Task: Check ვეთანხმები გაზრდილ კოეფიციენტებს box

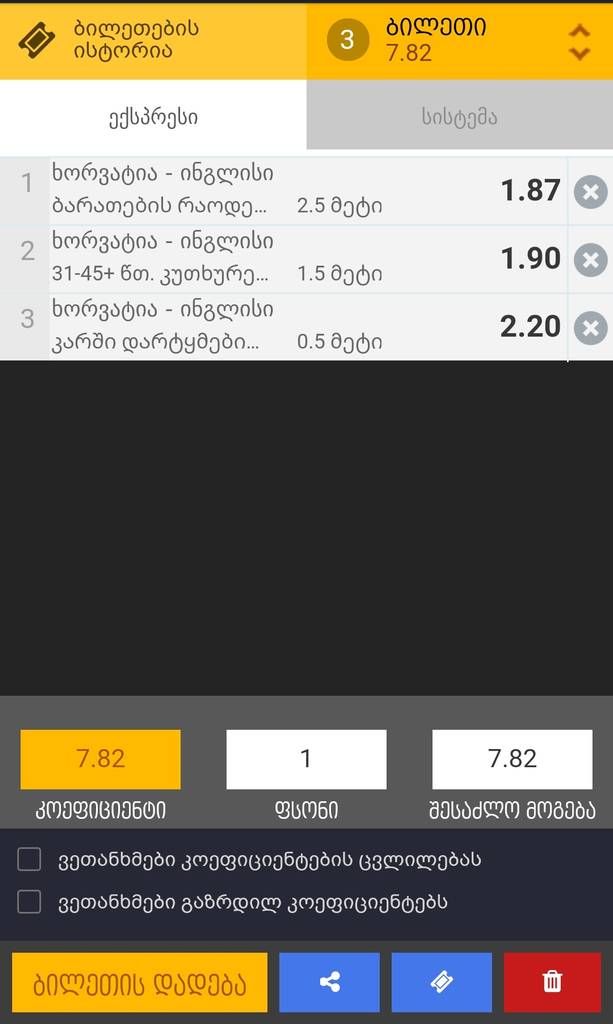Action: click(x=30, y=902)
